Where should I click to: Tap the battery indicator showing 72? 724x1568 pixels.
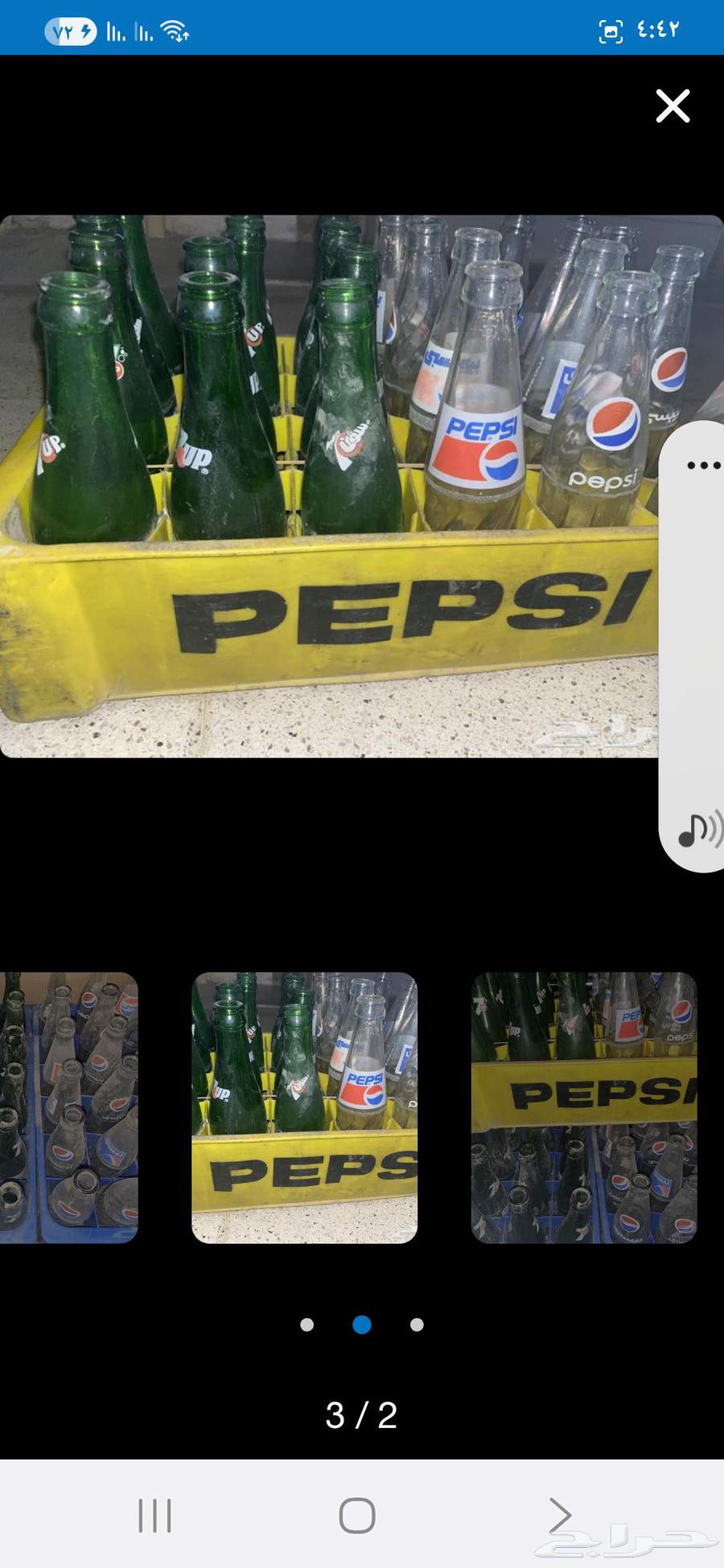pyautogui.click(x=71, y=30)
